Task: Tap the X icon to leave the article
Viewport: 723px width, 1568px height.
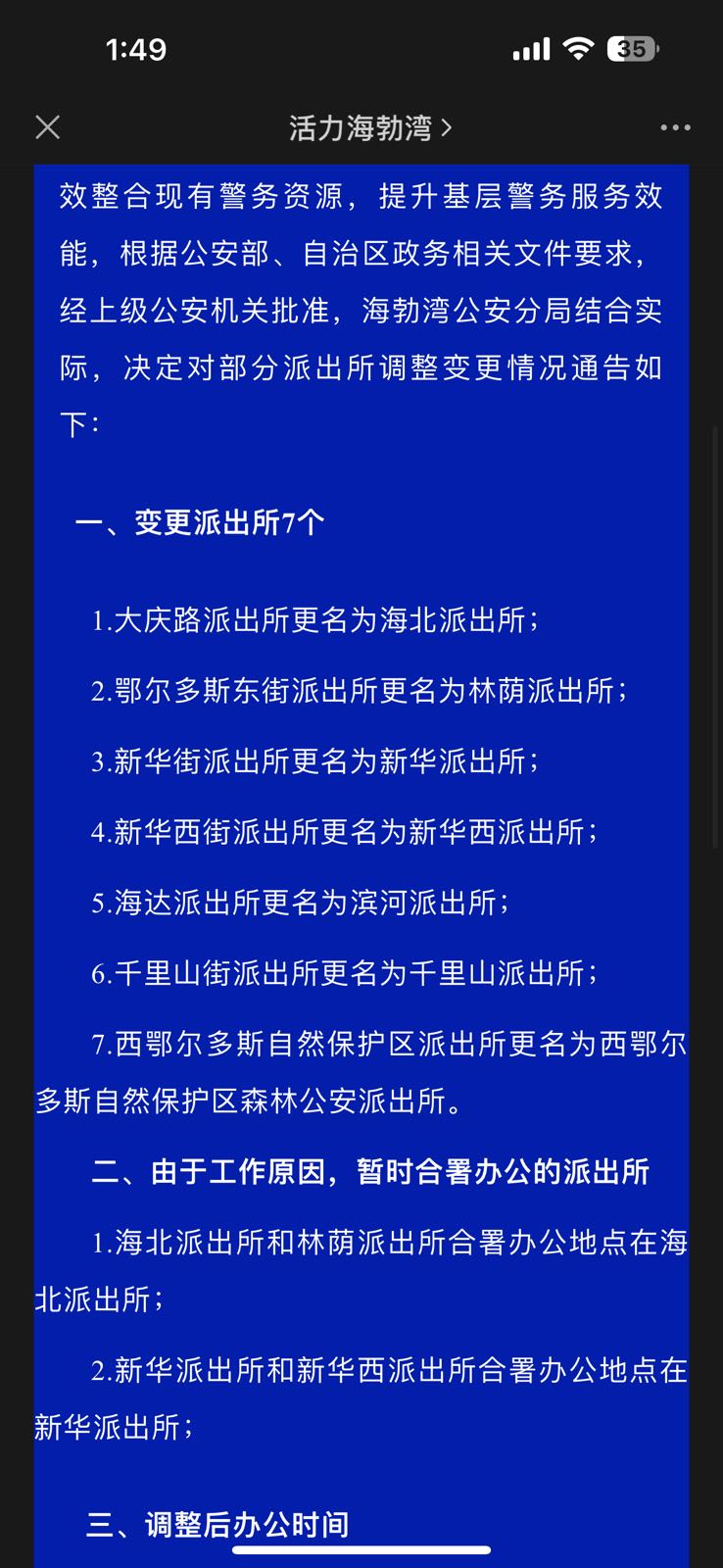Action: click(x=47, y=126)
